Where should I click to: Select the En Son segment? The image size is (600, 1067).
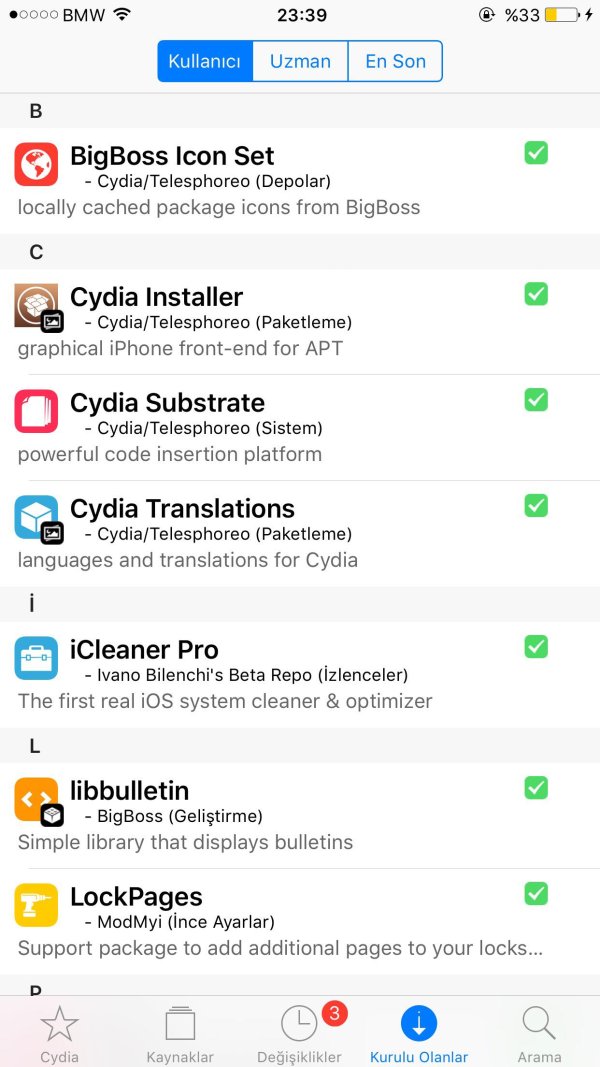click(x=395, y=61)
